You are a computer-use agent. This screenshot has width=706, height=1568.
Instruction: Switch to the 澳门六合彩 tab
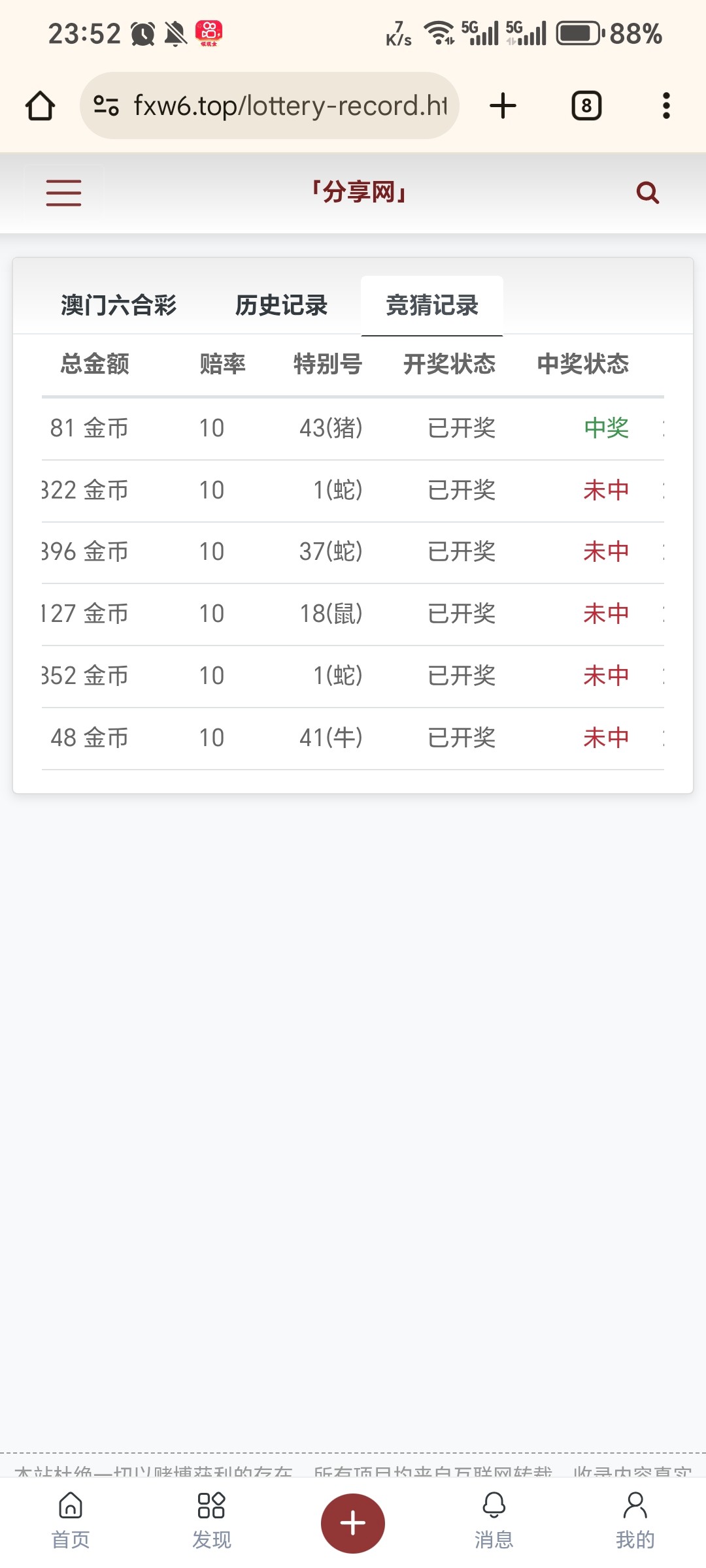[x=118, y=304]
